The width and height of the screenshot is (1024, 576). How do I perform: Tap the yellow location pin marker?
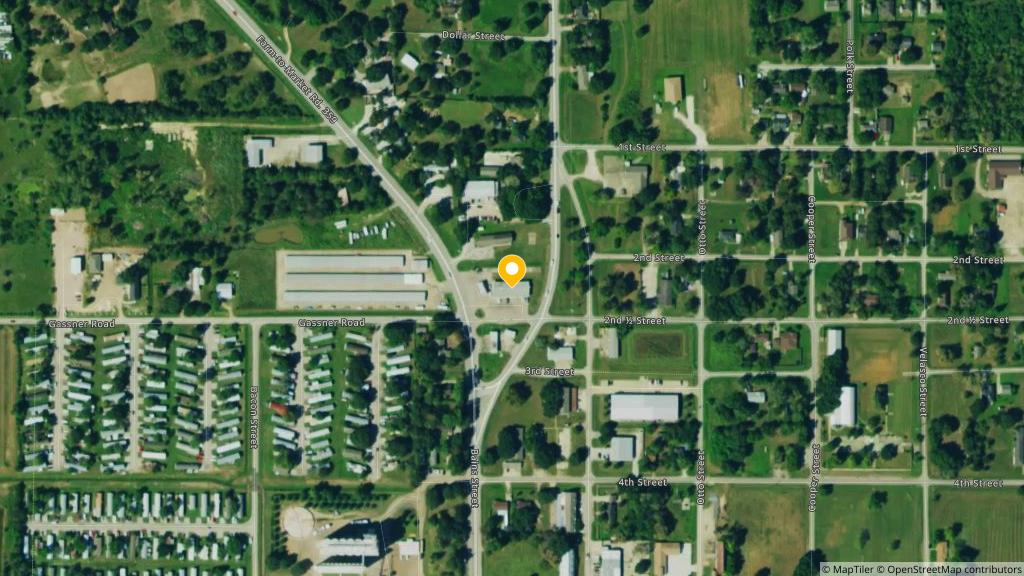point(512,270)
